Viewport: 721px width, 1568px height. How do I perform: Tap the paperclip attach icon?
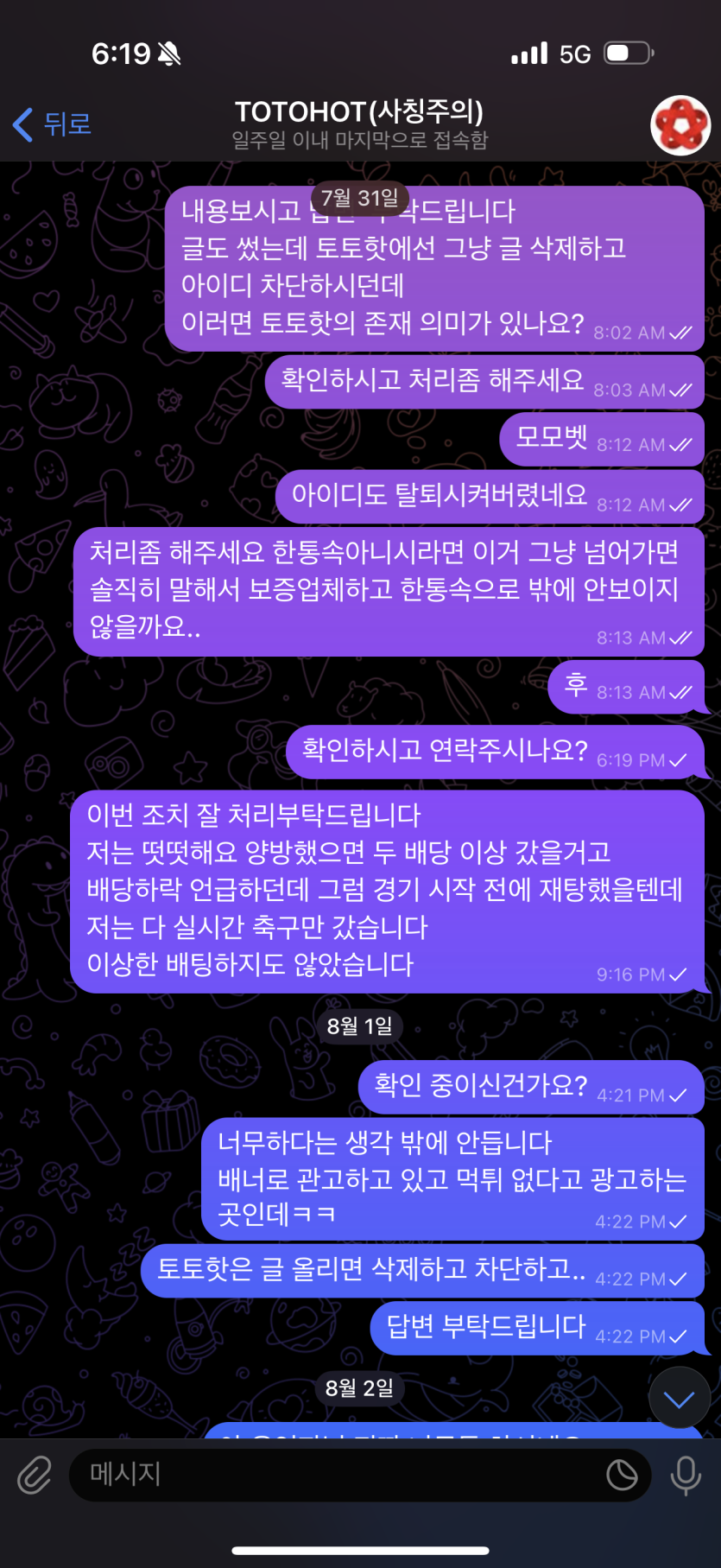point(35,1475)
